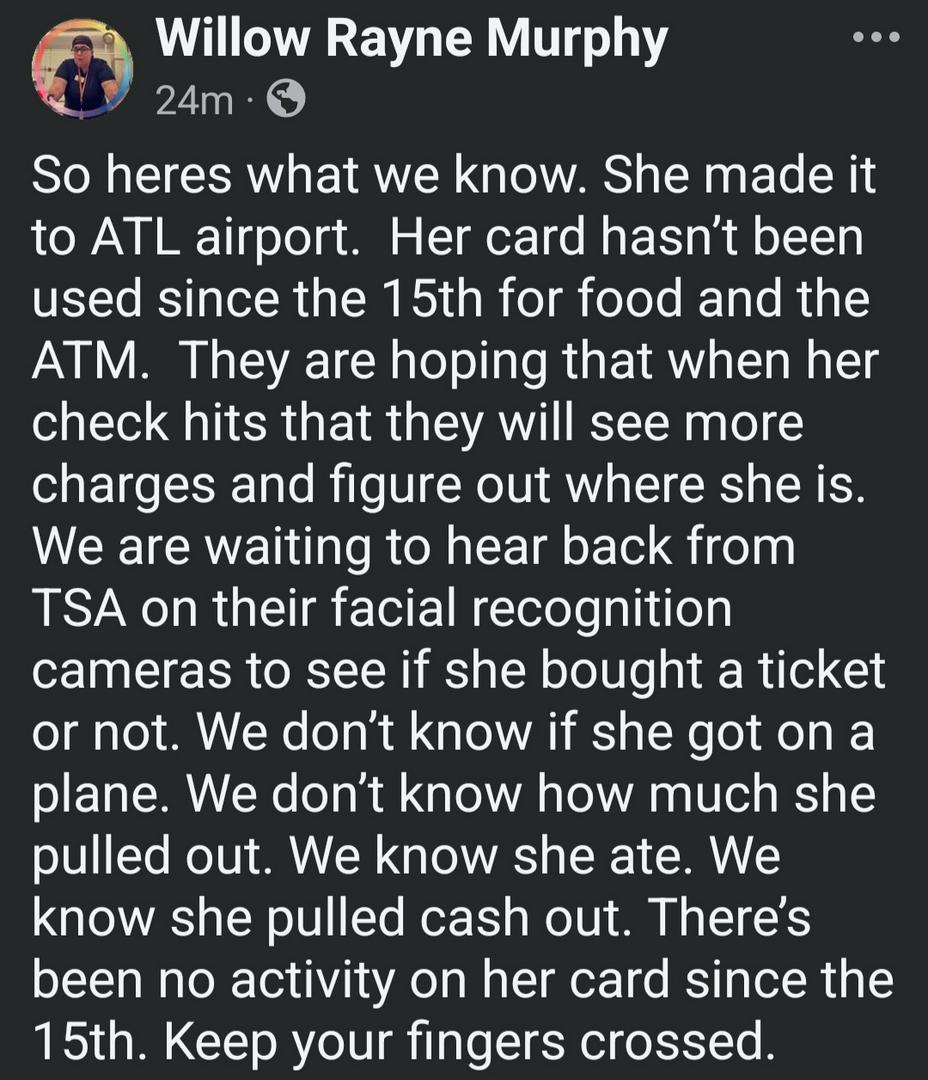Open Willow Rayne Murphy's profile picture

[x=82, y=71]
